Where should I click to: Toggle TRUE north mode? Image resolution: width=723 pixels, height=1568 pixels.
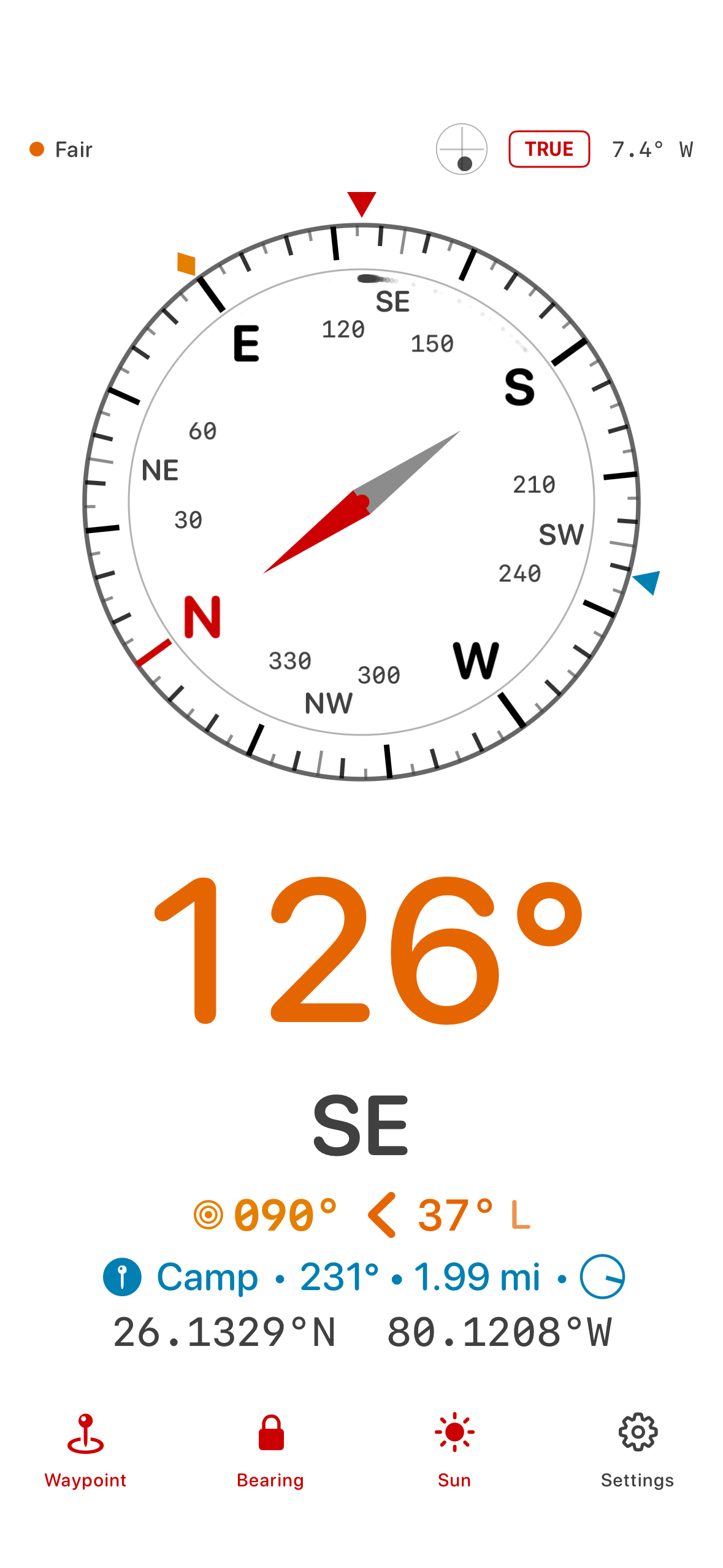[548, 148]
